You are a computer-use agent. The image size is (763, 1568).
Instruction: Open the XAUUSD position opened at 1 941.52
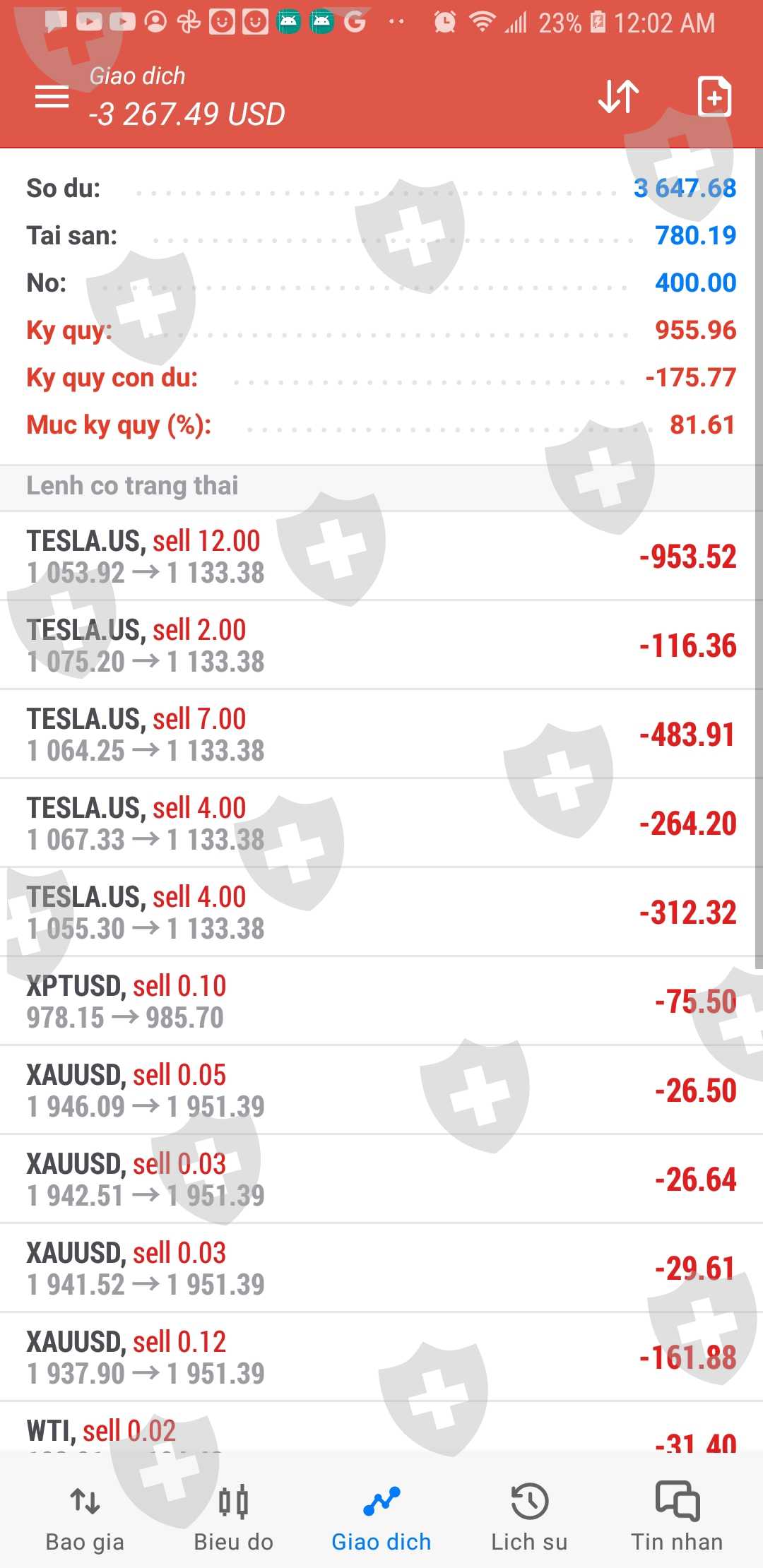coord(381,1269)
